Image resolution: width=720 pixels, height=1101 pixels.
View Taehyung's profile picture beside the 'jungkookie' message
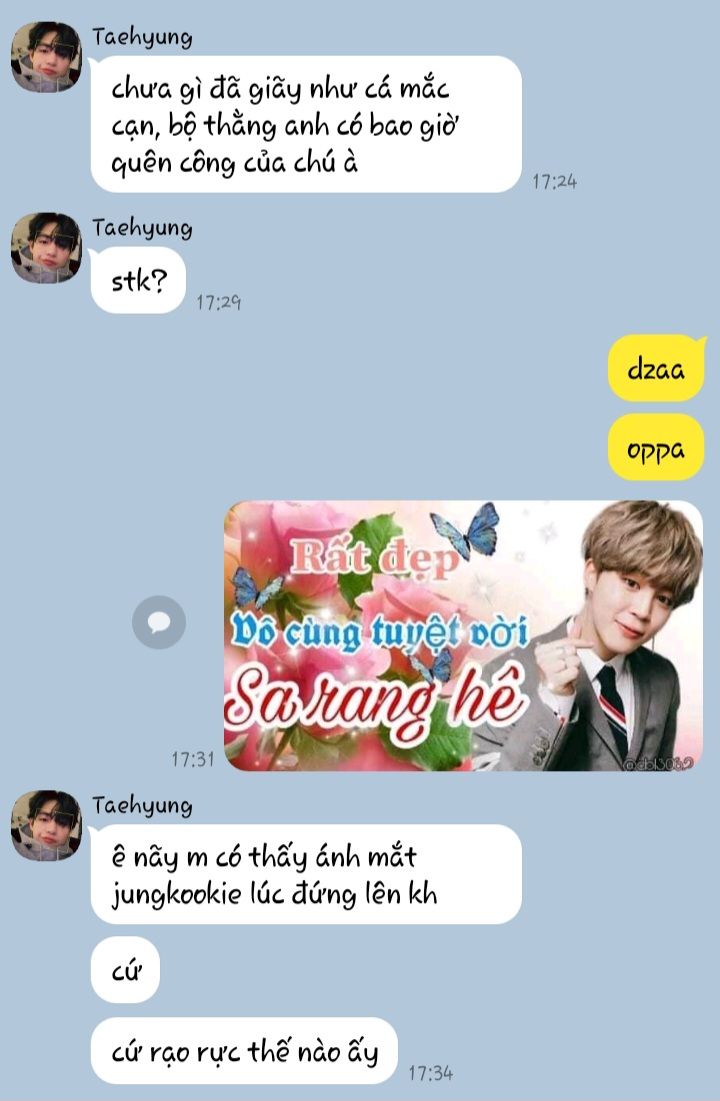point(46,825)
